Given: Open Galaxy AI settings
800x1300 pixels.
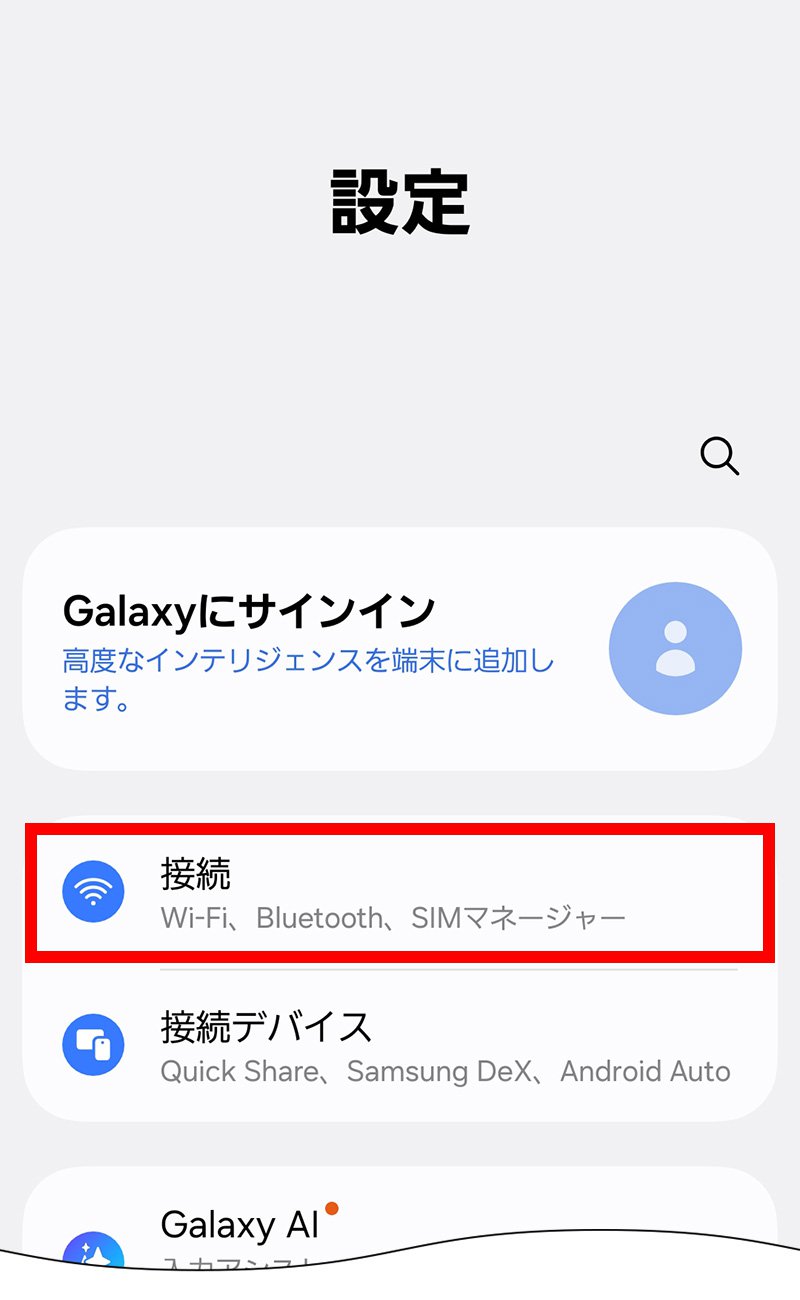Looking at the screenshot, I should [240, 1225].
